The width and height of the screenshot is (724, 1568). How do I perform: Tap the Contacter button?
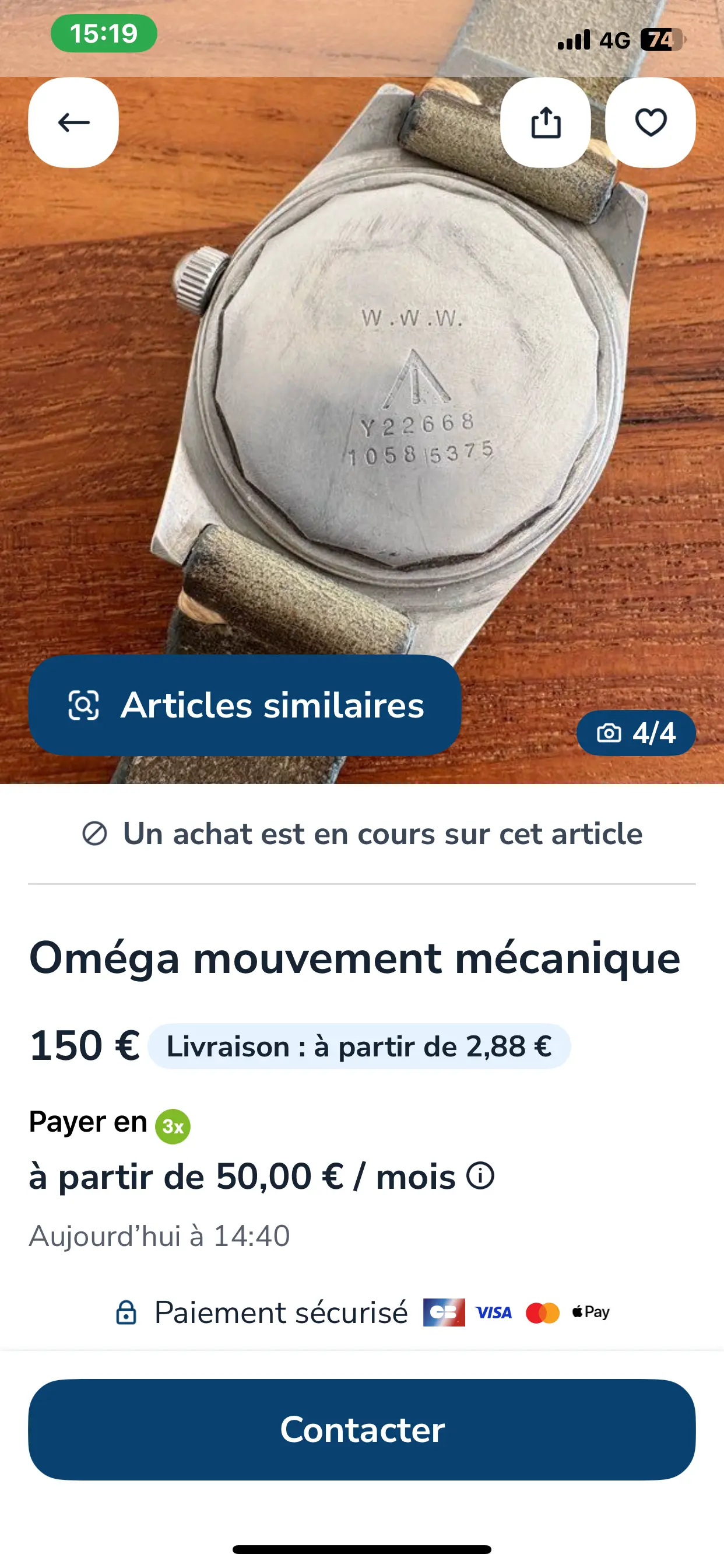pos(361,1429)
